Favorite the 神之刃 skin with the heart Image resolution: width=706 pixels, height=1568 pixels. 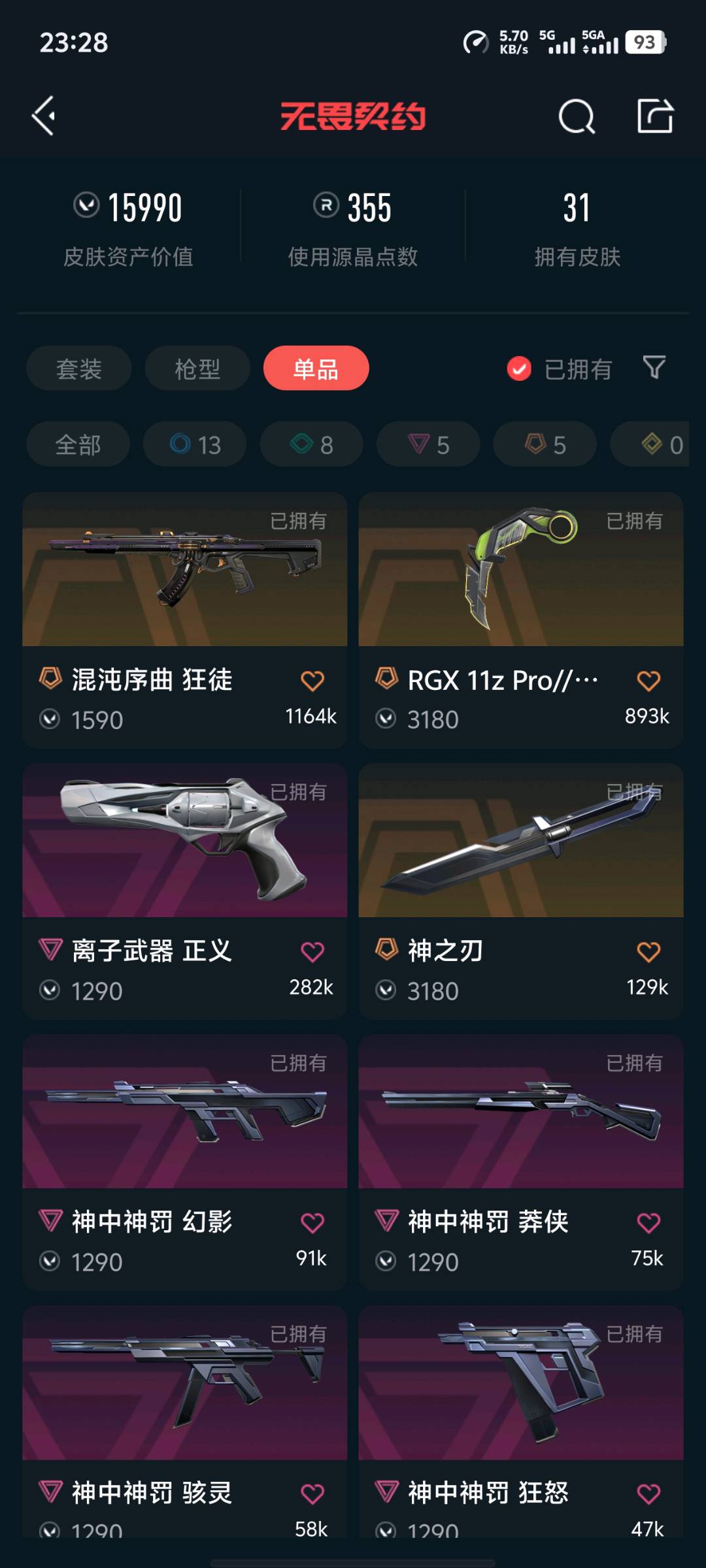click(648, 952)
